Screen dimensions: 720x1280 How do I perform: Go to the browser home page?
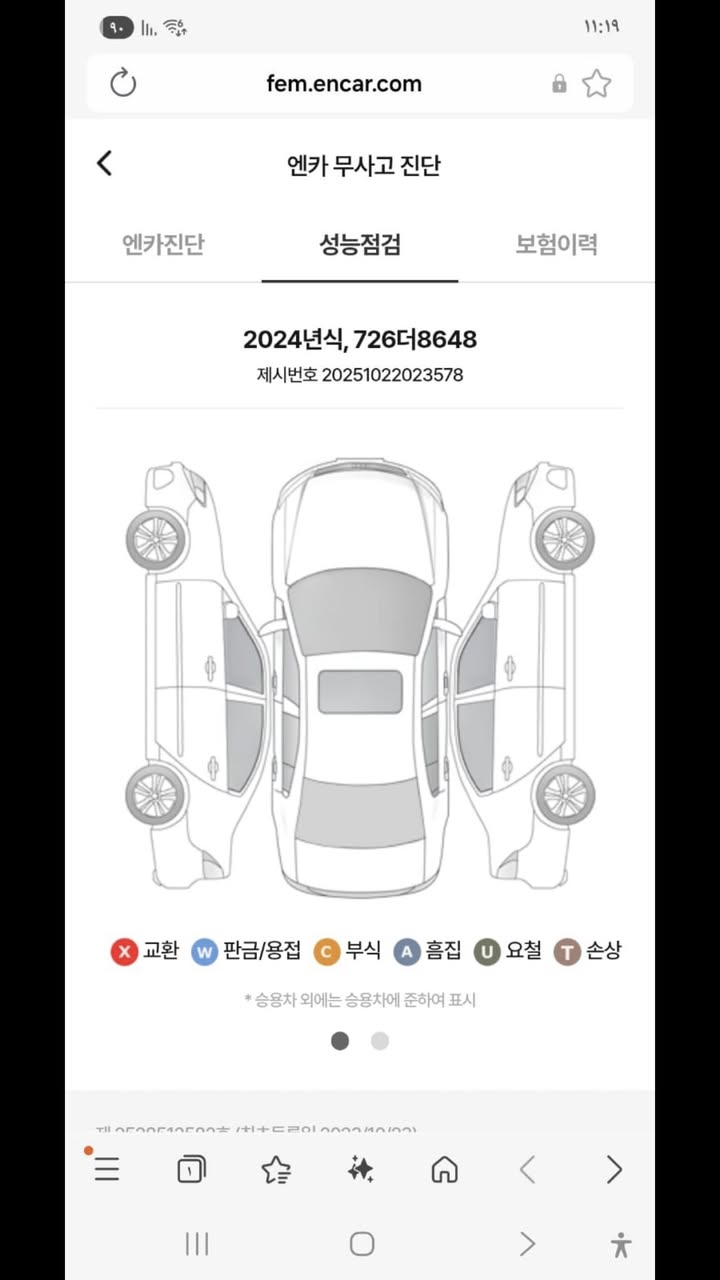(x=445, y=1169)
